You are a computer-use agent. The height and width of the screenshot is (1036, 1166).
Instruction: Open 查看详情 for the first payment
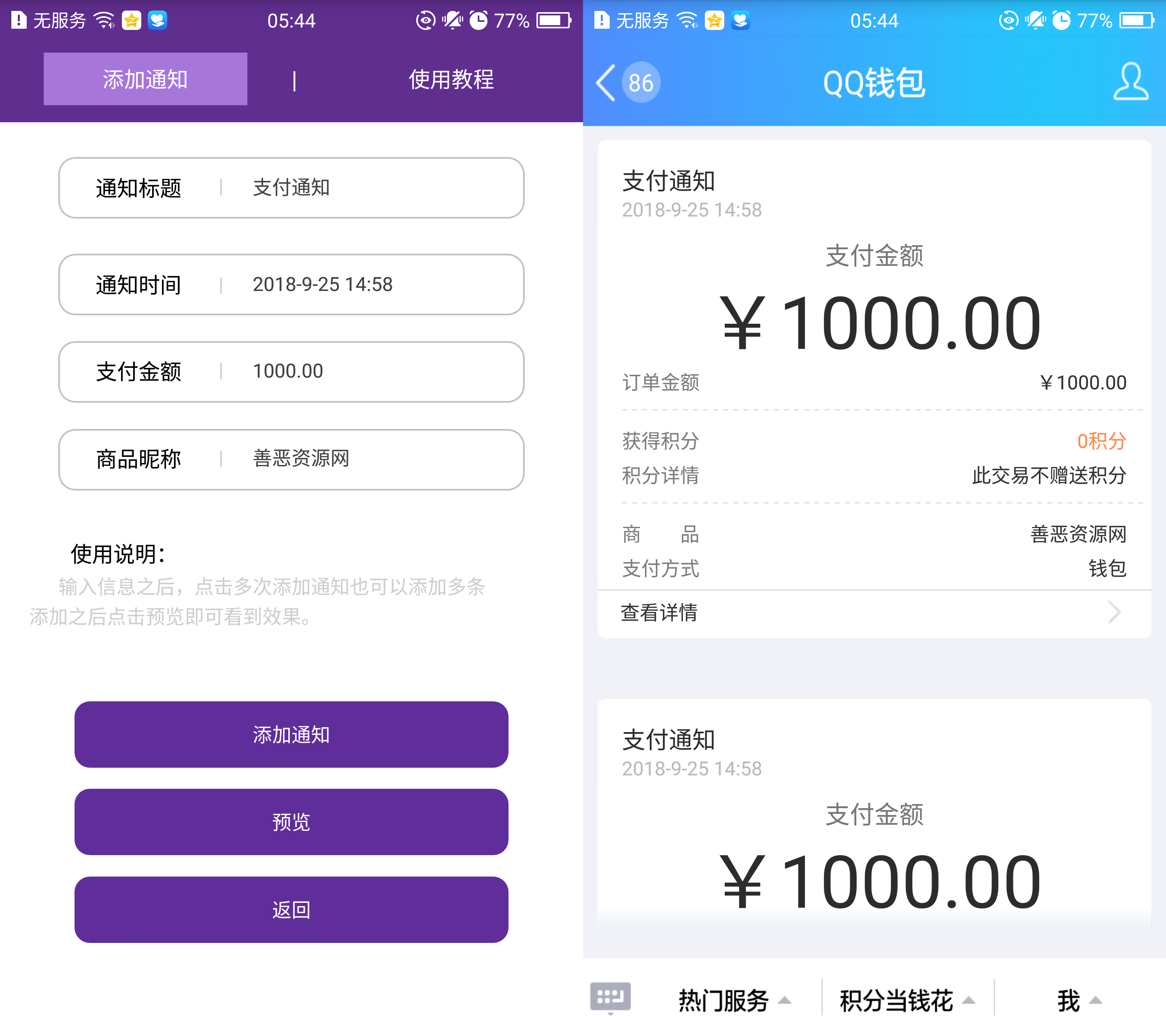(x=873, y=613)
